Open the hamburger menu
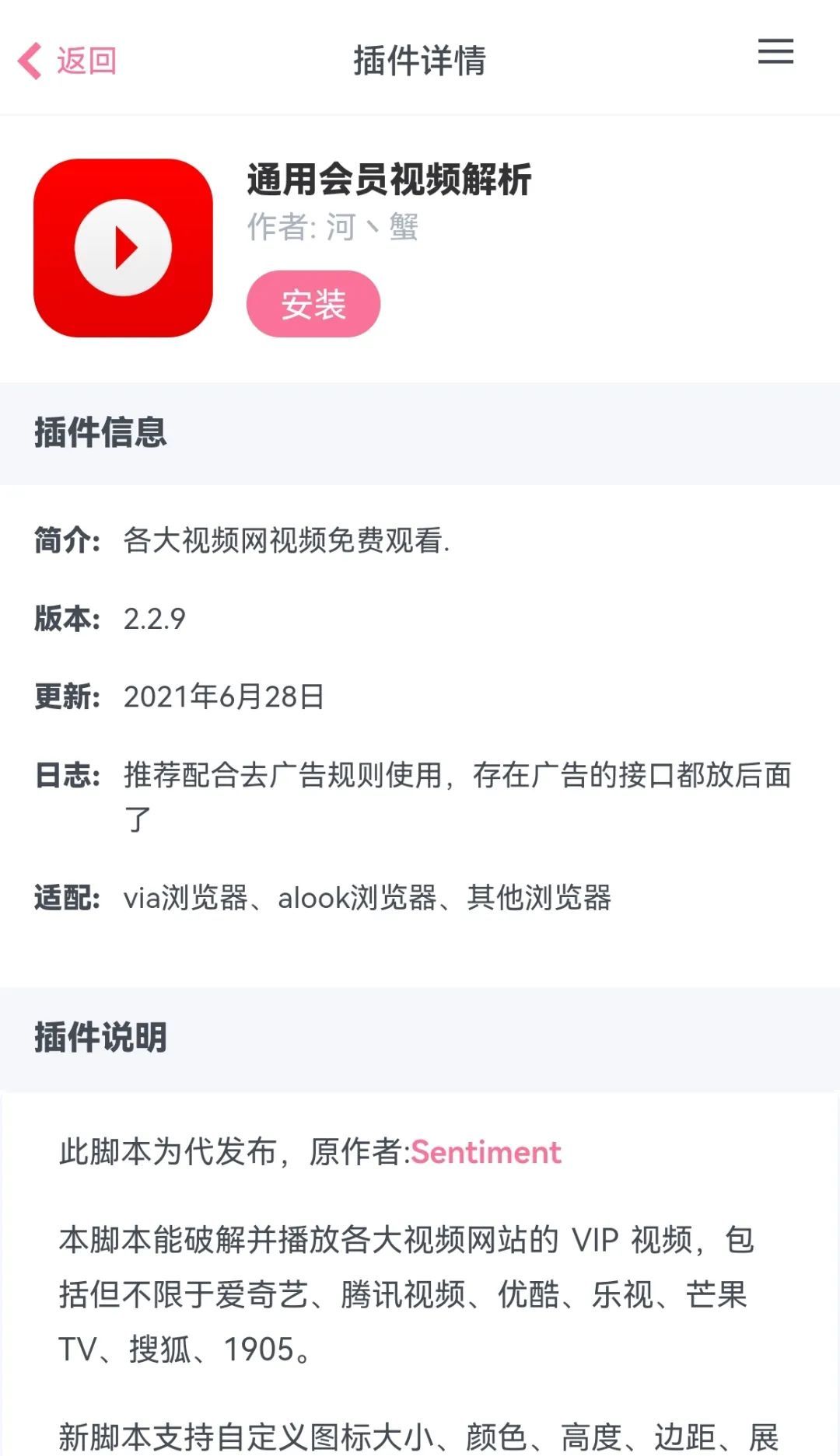Viewport: 840px width, 1456px height. [775, 52]
